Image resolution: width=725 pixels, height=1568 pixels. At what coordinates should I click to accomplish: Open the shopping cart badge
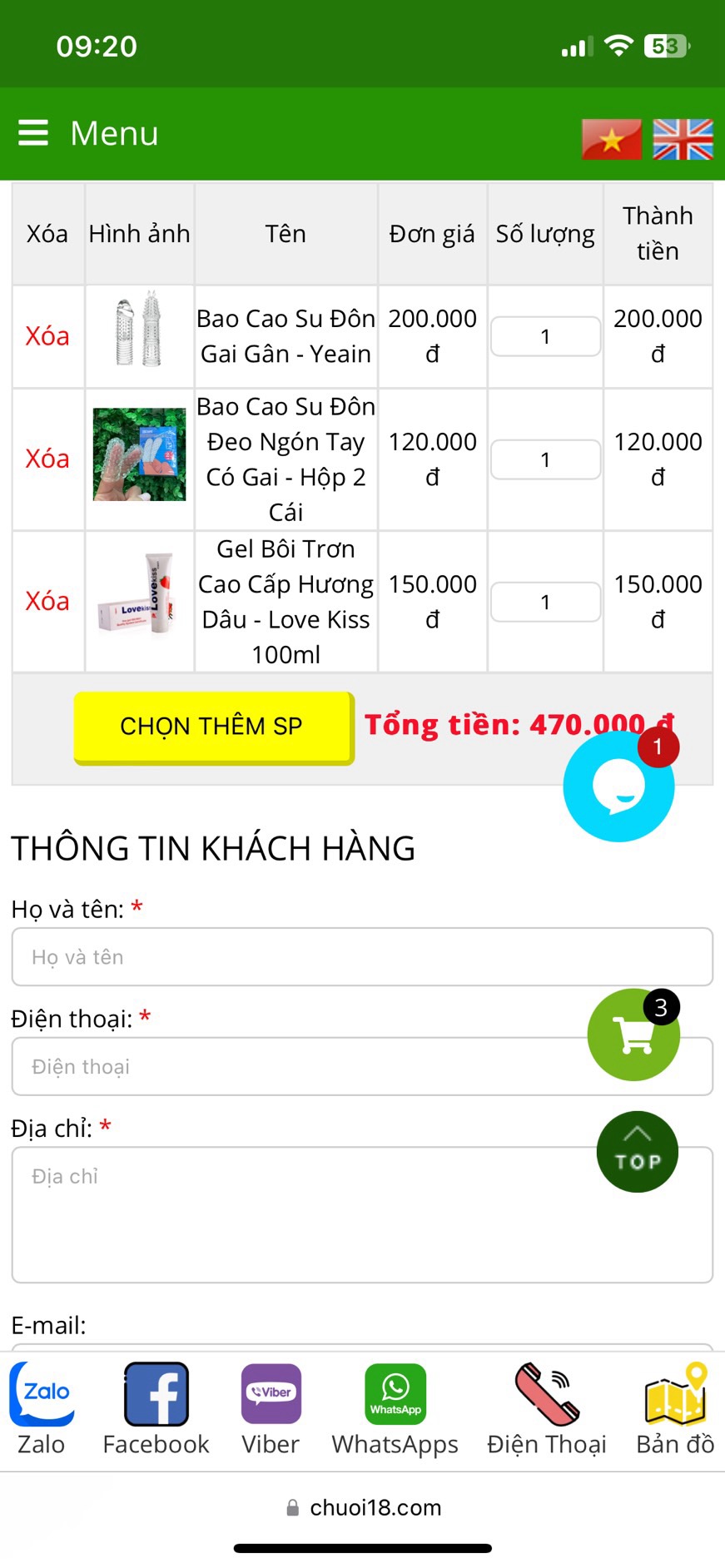pos(634,1035)
